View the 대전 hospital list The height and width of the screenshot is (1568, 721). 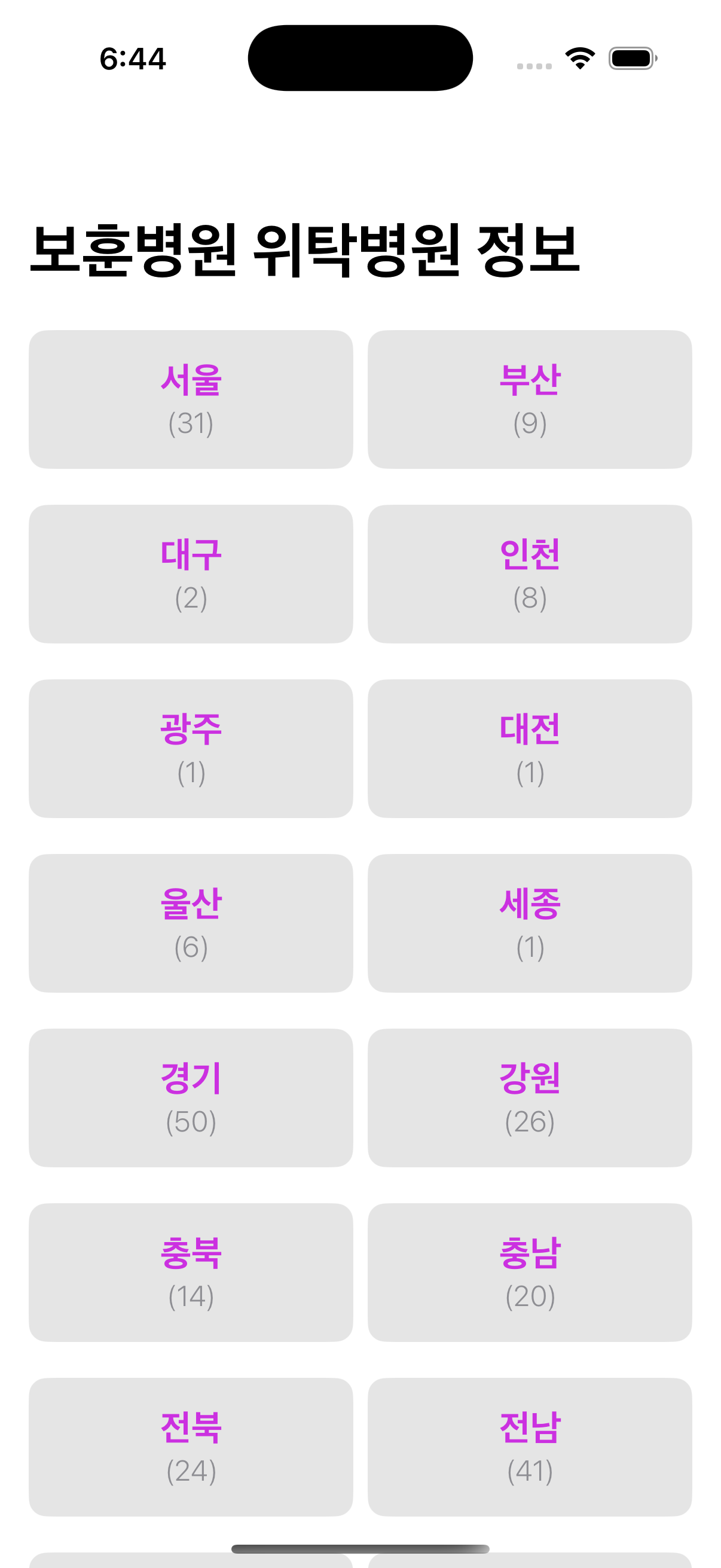(x=529, y=748)
